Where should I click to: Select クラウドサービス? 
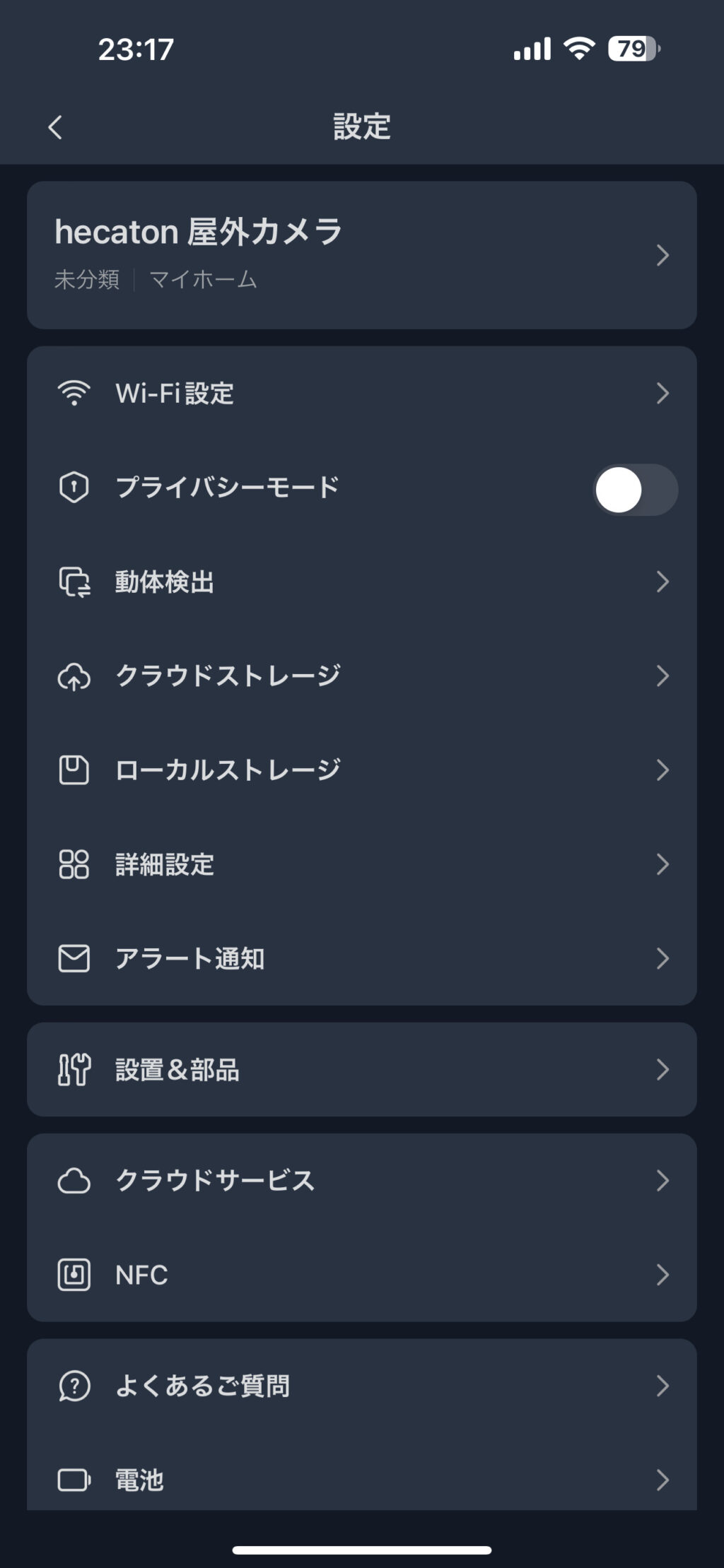coord(361,1181)
